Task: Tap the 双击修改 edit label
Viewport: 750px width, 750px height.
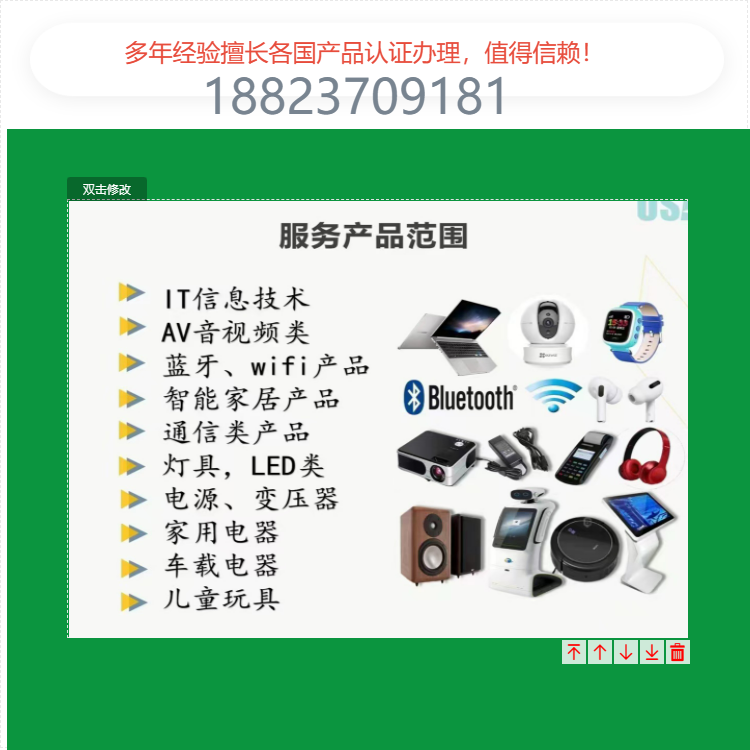Action: (x=107, y=189)
